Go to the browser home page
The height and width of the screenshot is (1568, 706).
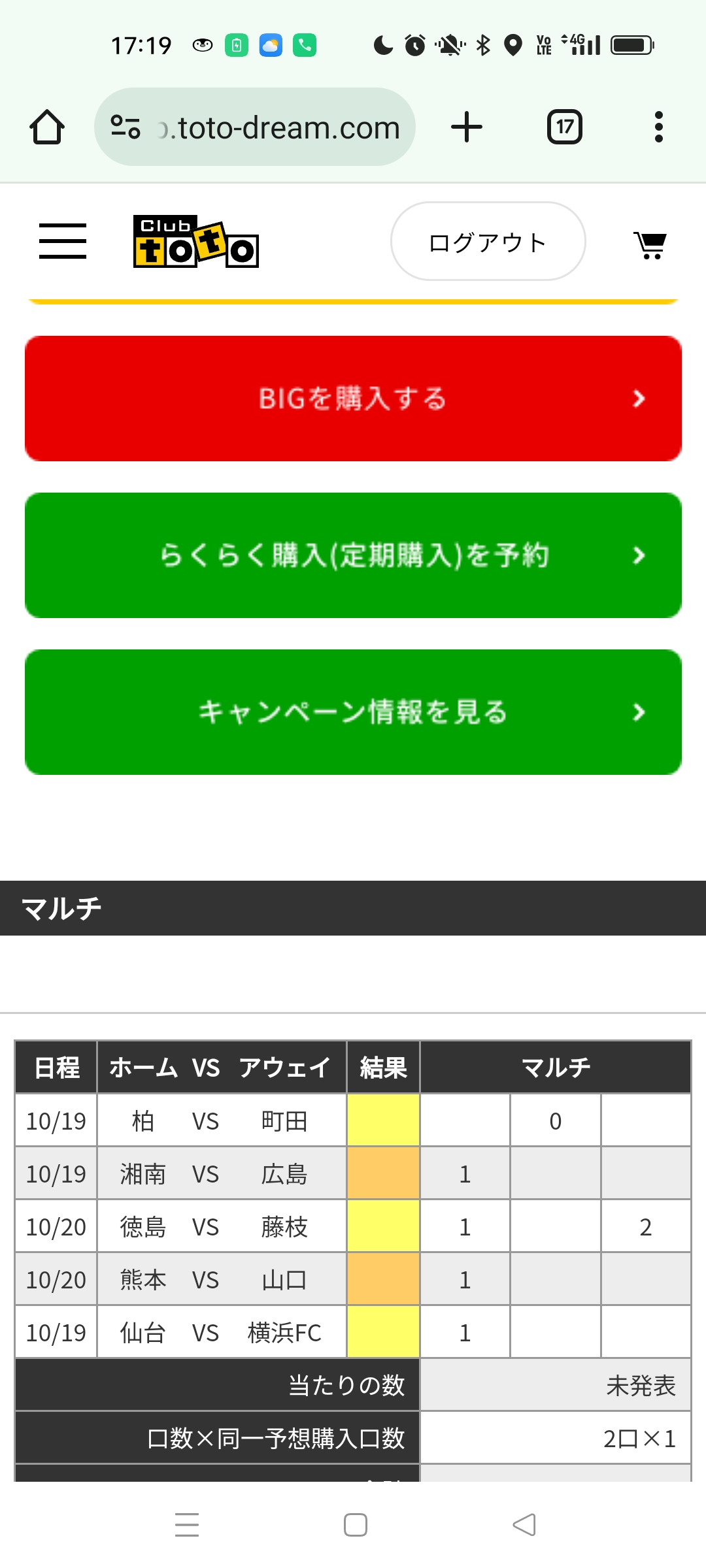pos(47,127)
